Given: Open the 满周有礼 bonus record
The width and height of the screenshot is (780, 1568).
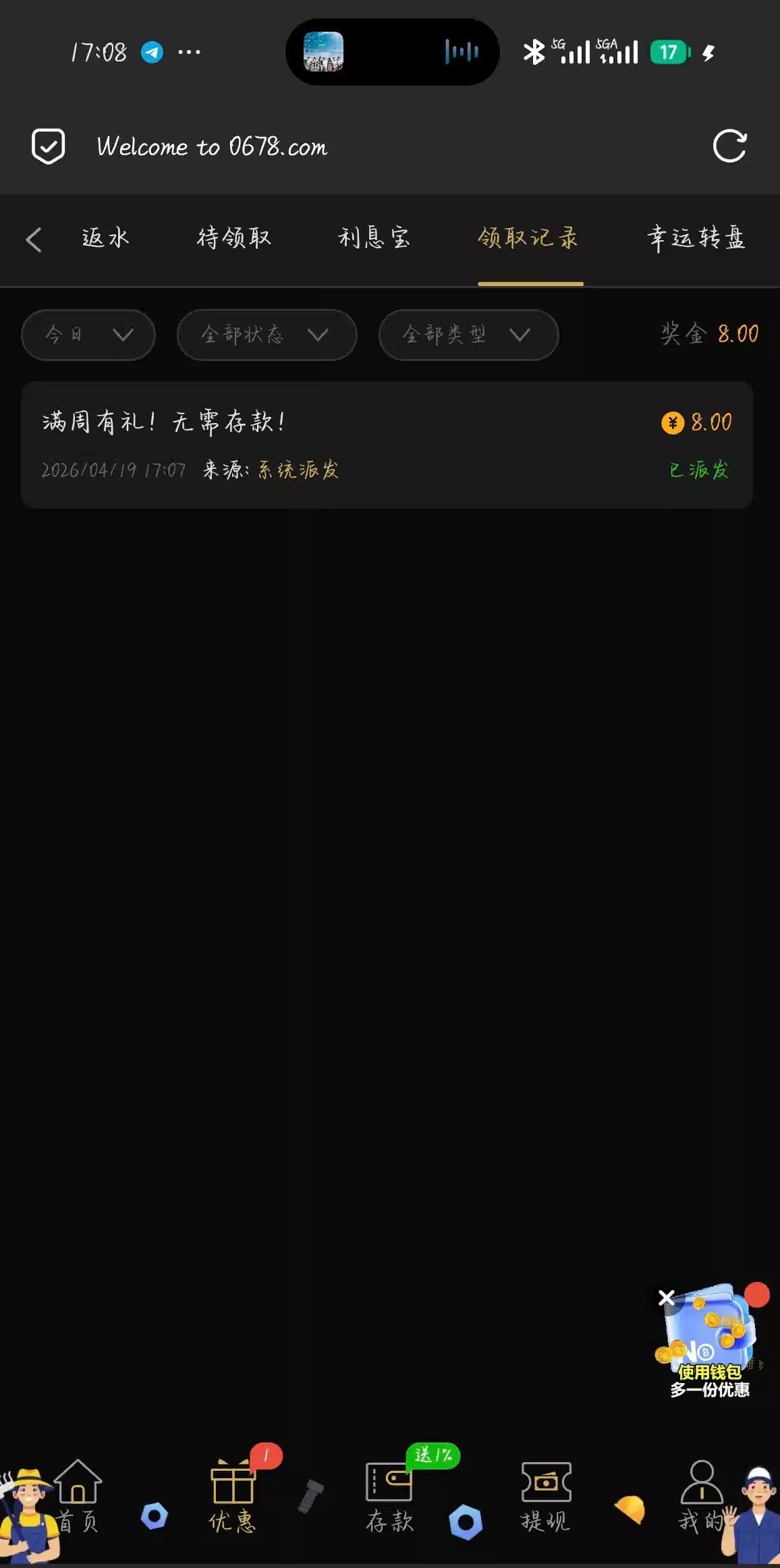Looking at the screenshot, I should click(387, 445).
